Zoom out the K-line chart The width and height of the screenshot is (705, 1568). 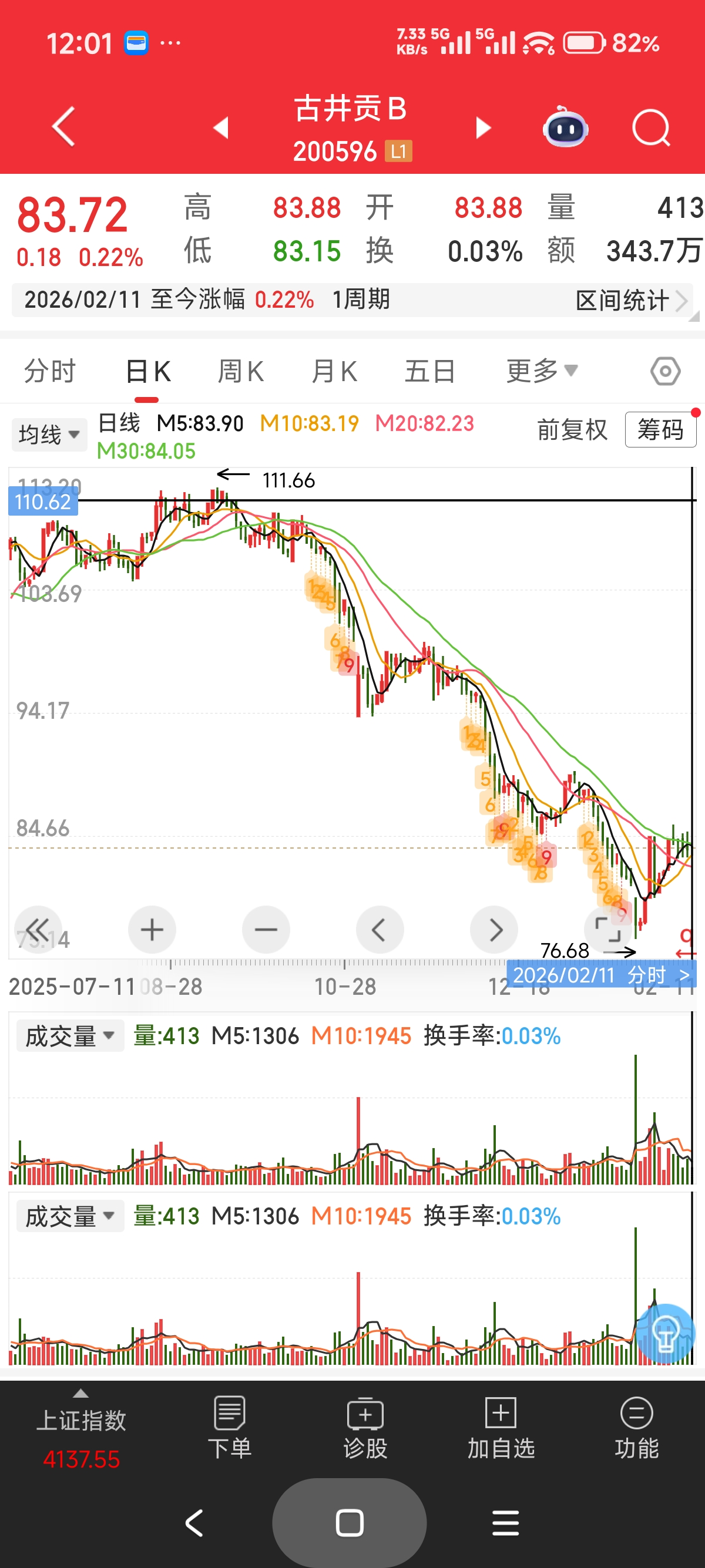tap(266, 930)
